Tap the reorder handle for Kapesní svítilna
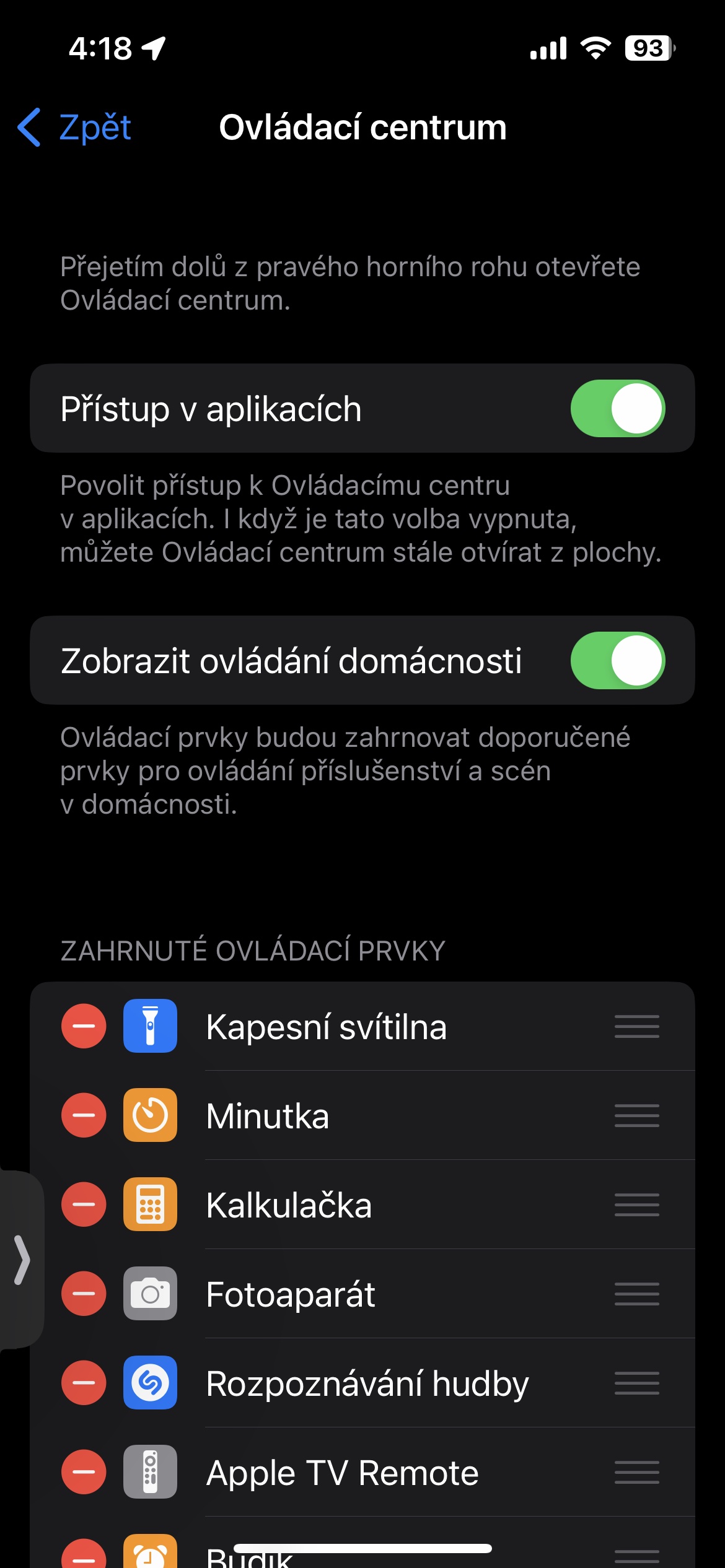 point(636,1026)
